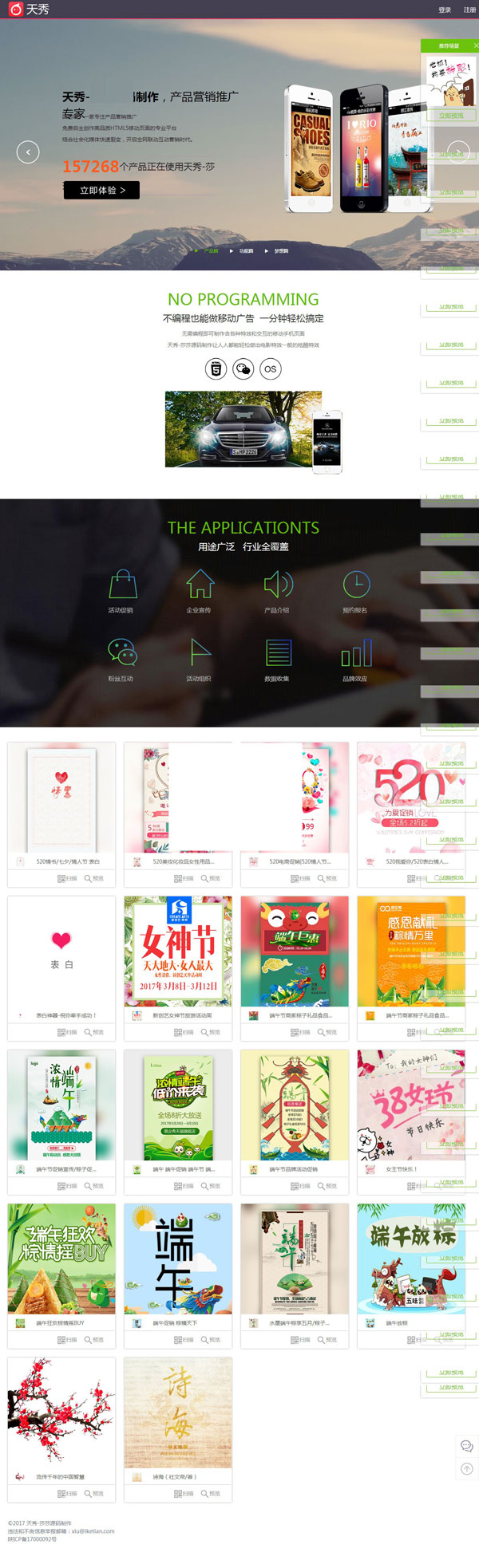Screen dimensions: 479x1568
Task: Open the 天秀 logo home link
Action: point(29,10)
